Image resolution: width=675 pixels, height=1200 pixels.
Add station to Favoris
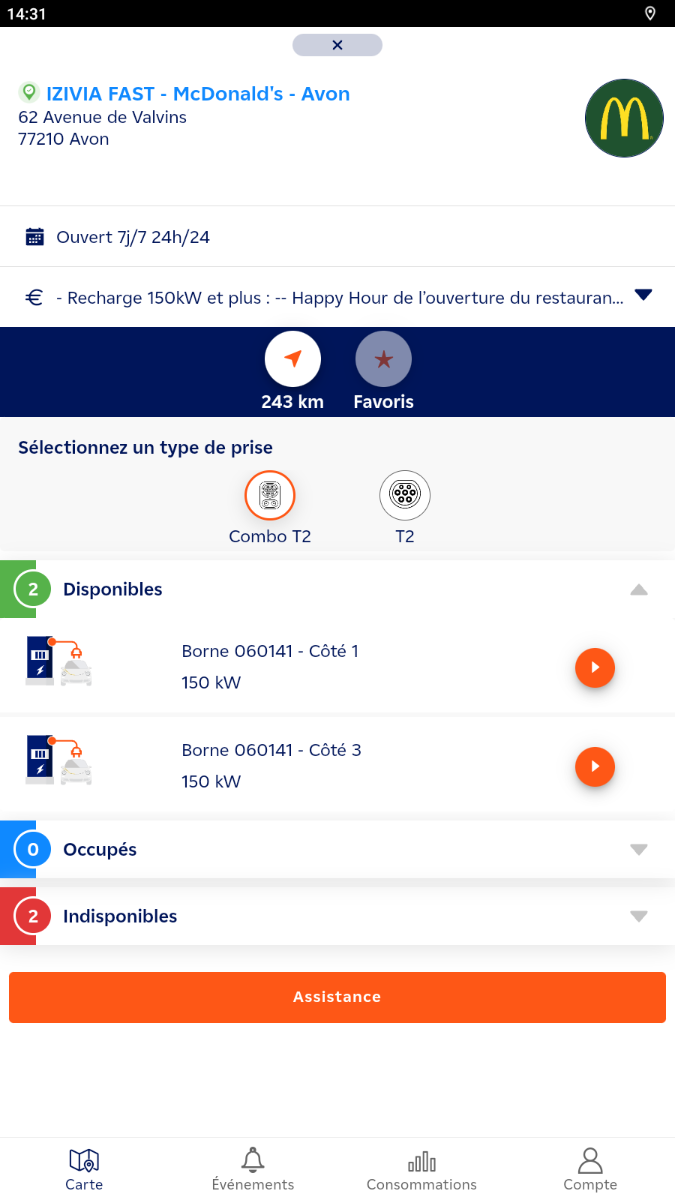pos(383,359)
